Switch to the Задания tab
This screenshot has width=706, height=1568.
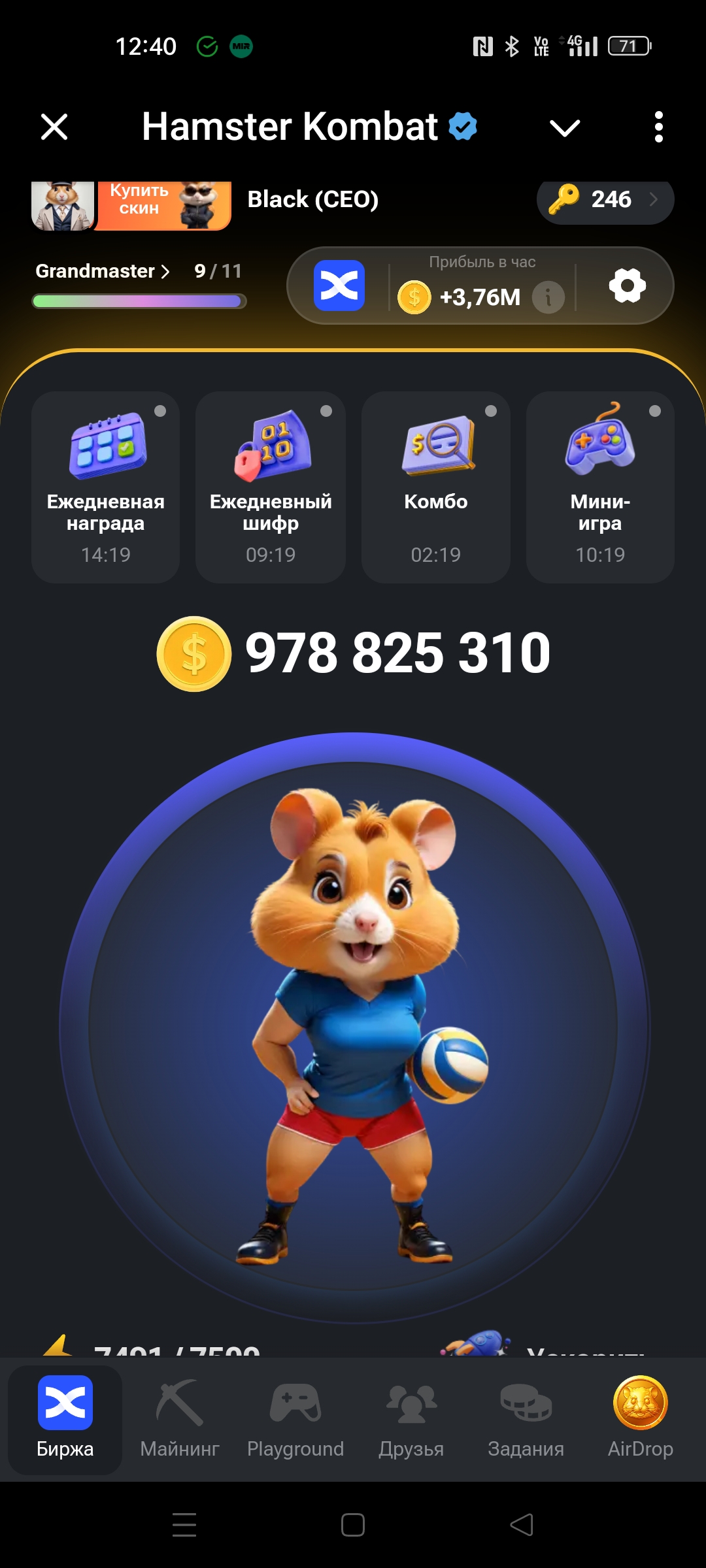526,1419
